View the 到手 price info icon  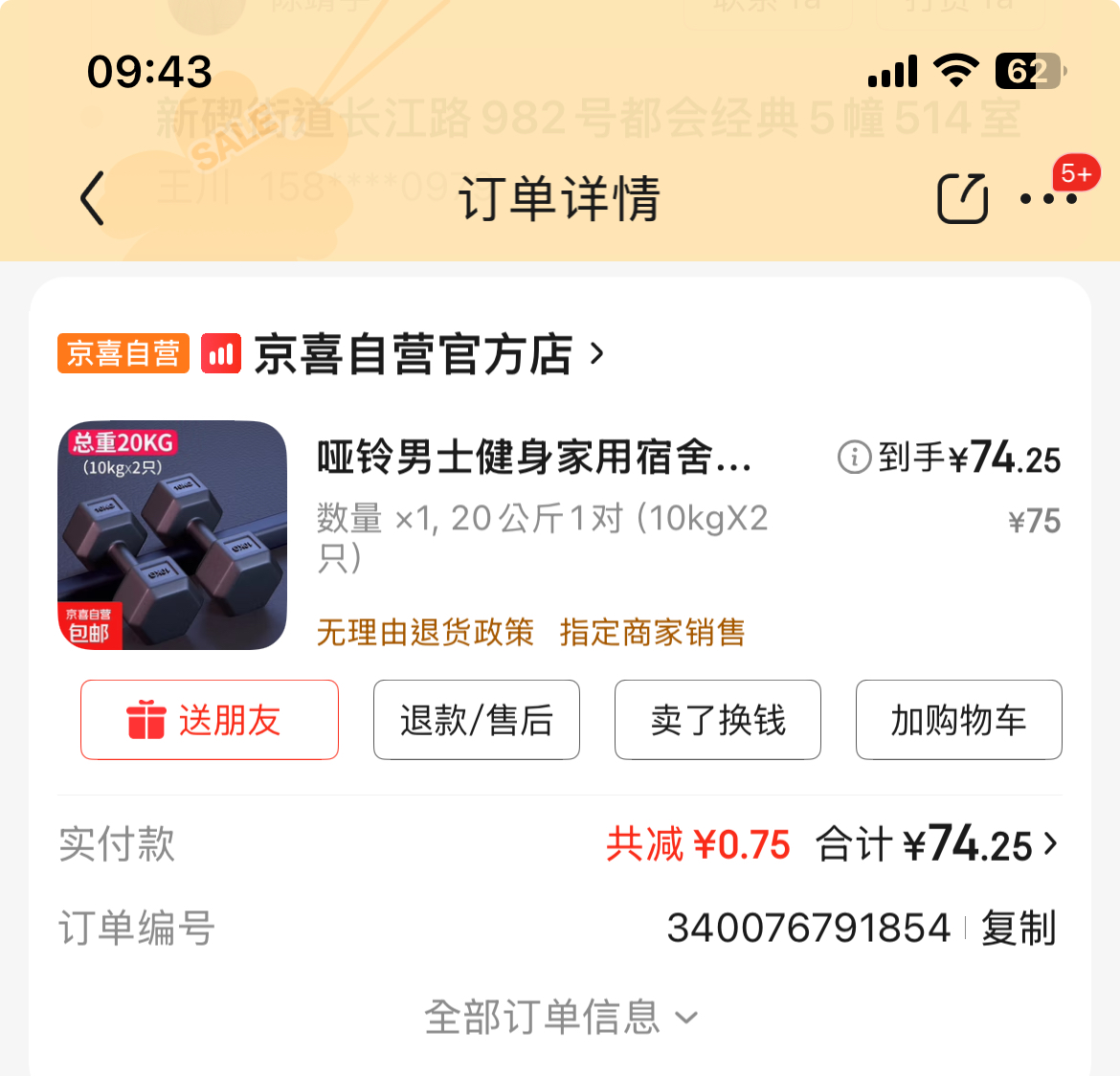(853, 458)
